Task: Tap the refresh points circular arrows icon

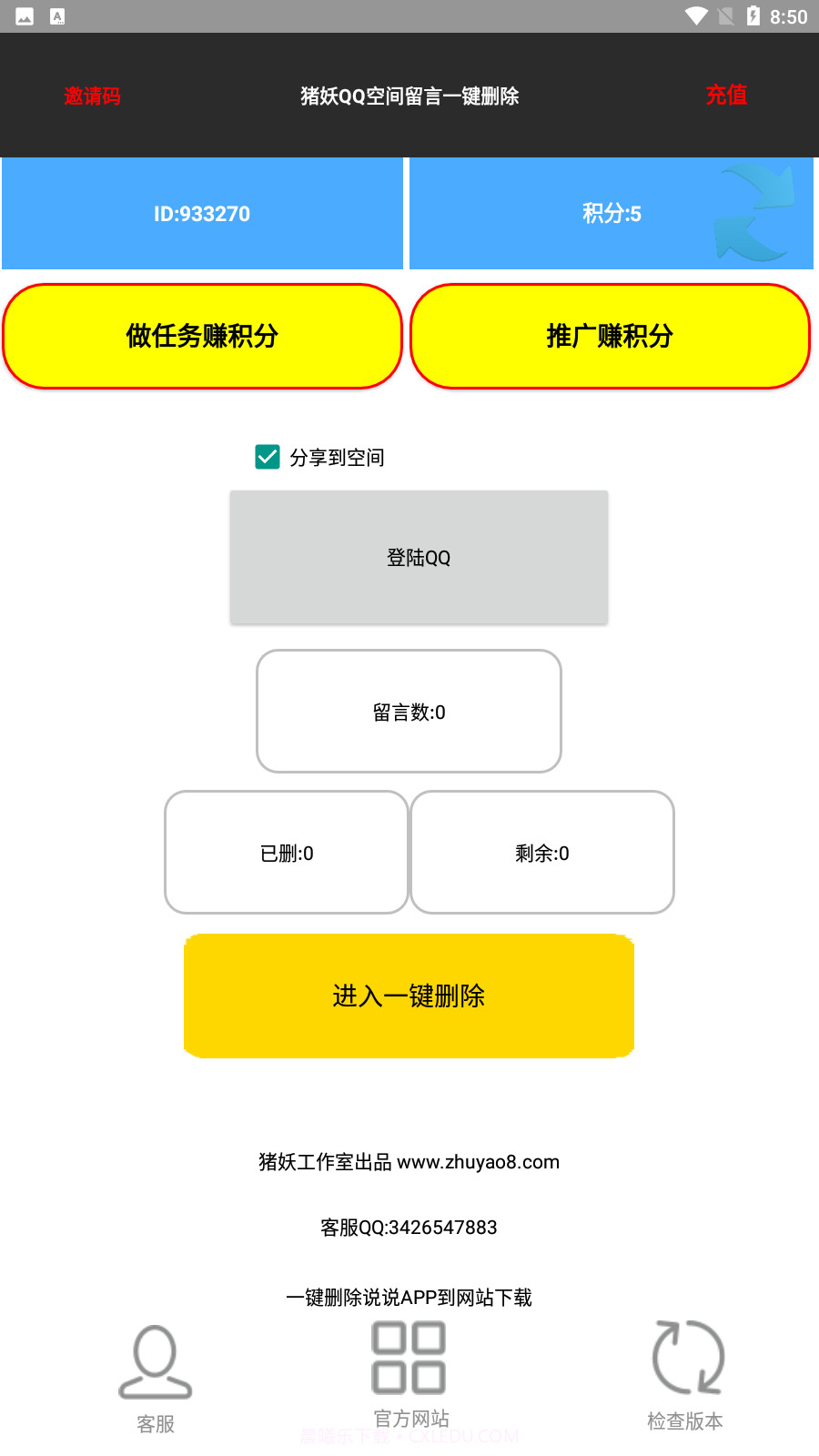Action: [x=753, y=211]
